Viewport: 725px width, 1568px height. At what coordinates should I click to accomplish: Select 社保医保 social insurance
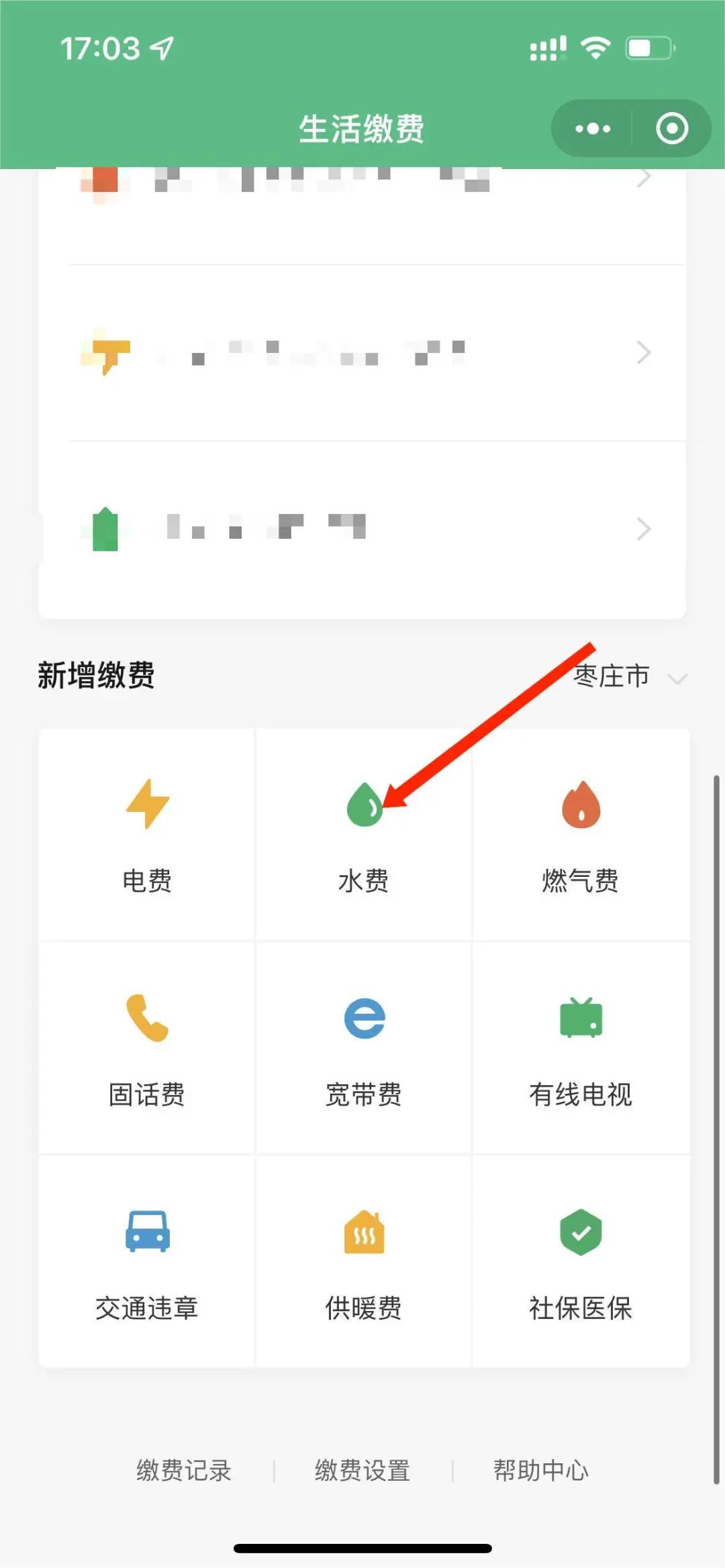(x=581, y=1261)
